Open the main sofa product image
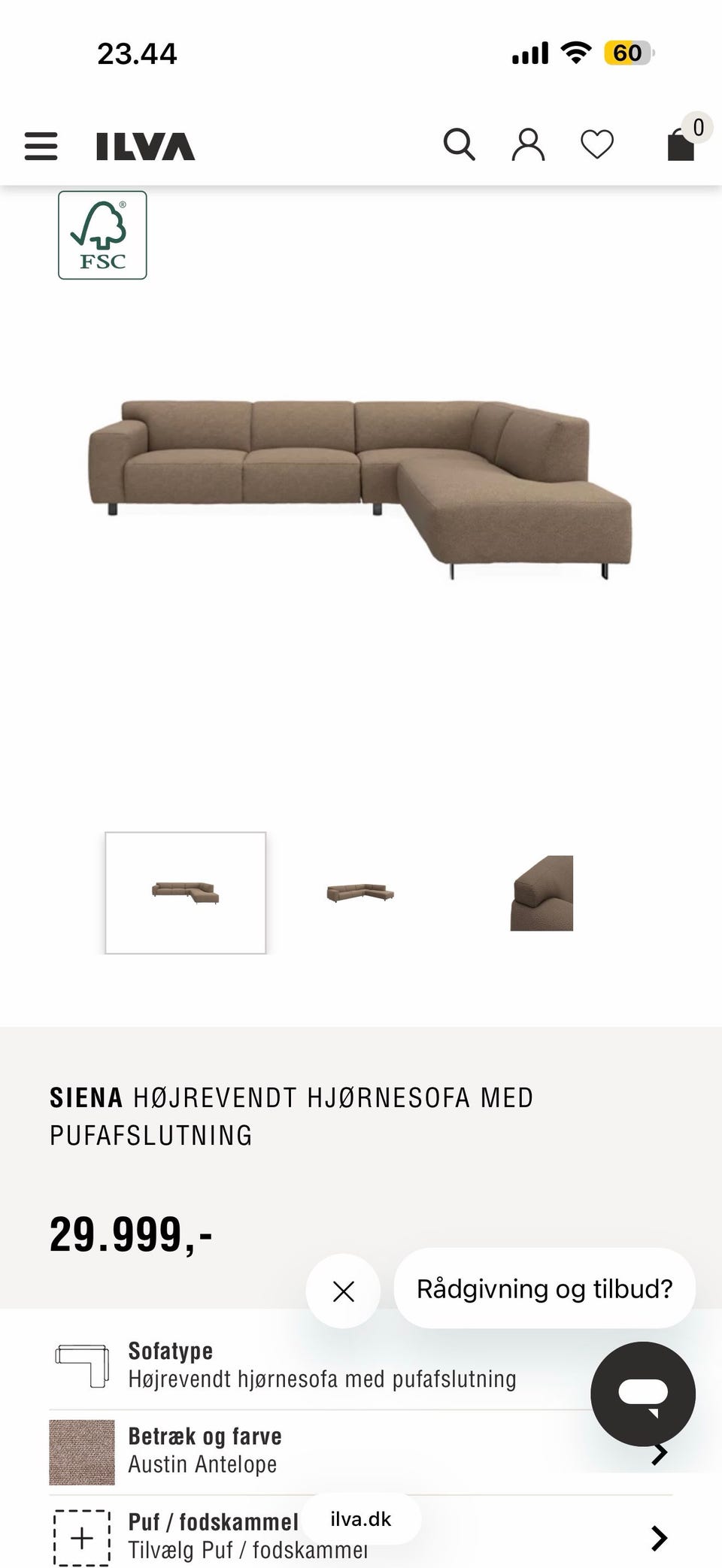Image resolution: width=722 pixels, height=1568 pixels. tap(360, 490)
